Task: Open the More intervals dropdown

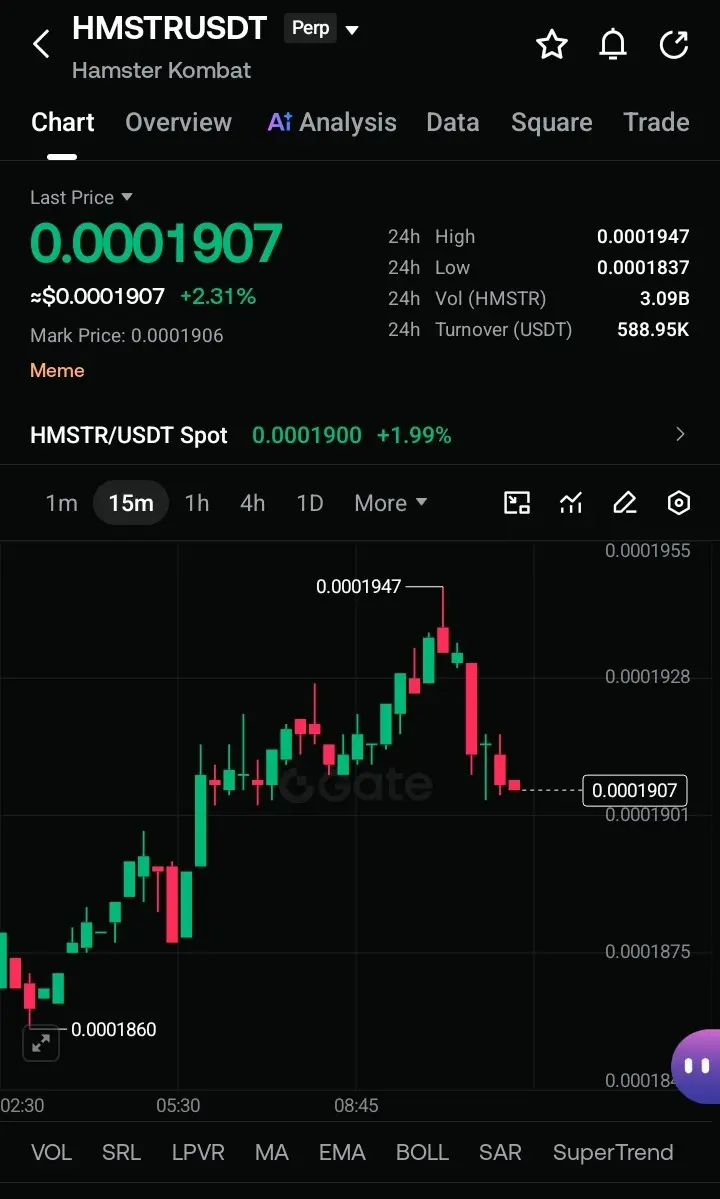Action: 391,503
